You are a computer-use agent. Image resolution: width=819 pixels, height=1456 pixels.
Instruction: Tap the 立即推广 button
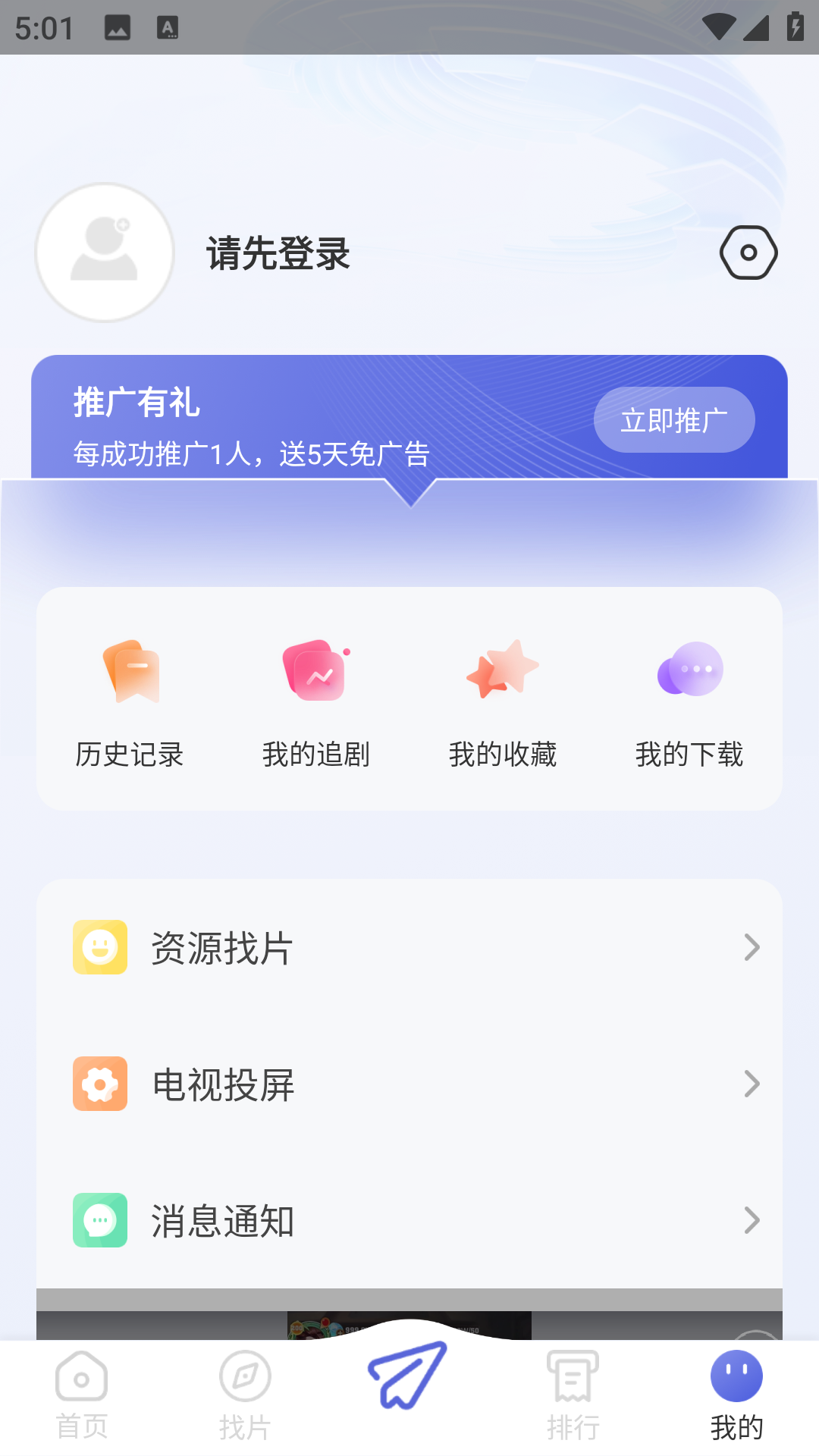[673, 419]
